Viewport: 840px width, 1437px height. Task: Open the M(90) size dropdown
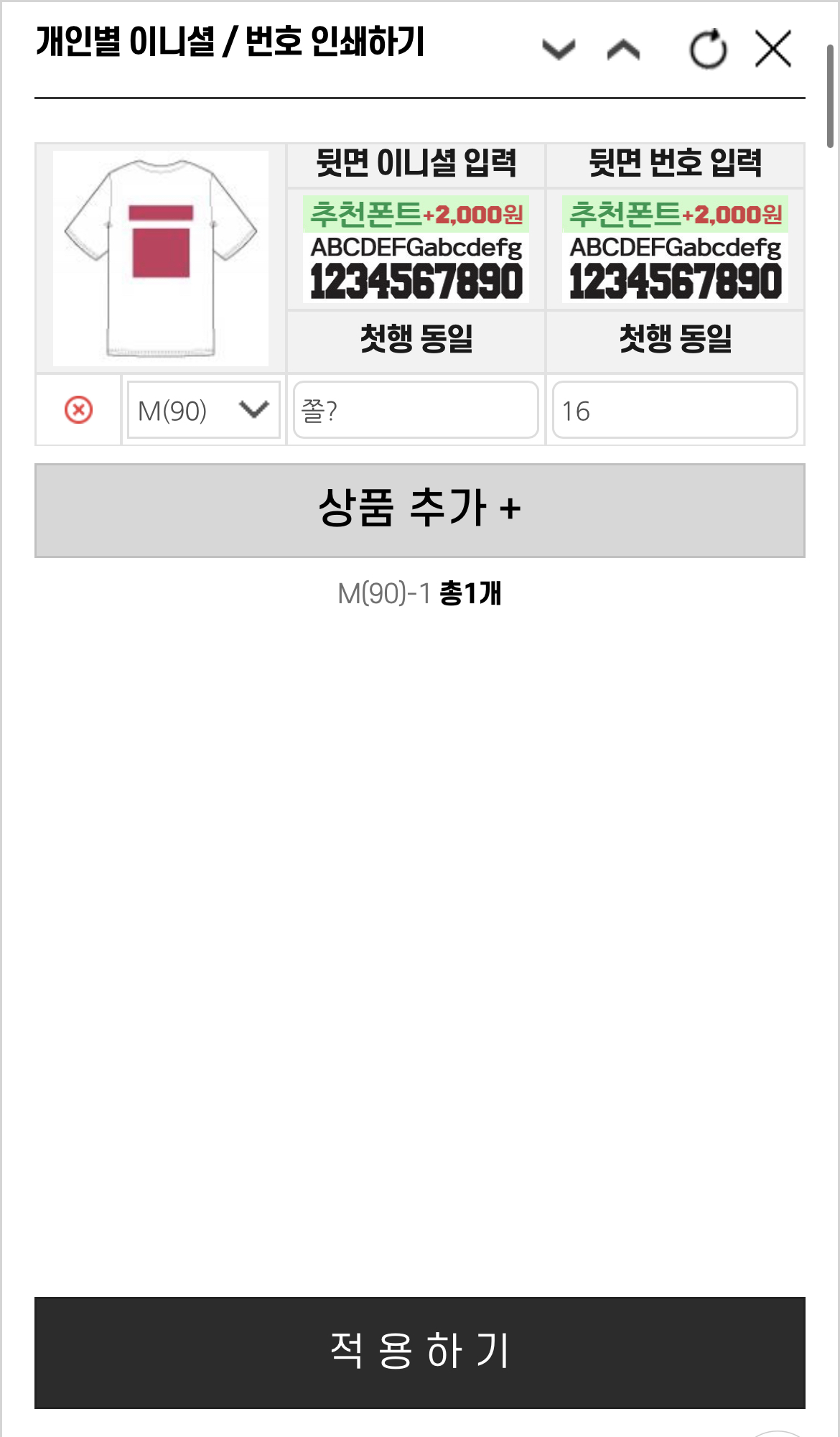[203, 410]
